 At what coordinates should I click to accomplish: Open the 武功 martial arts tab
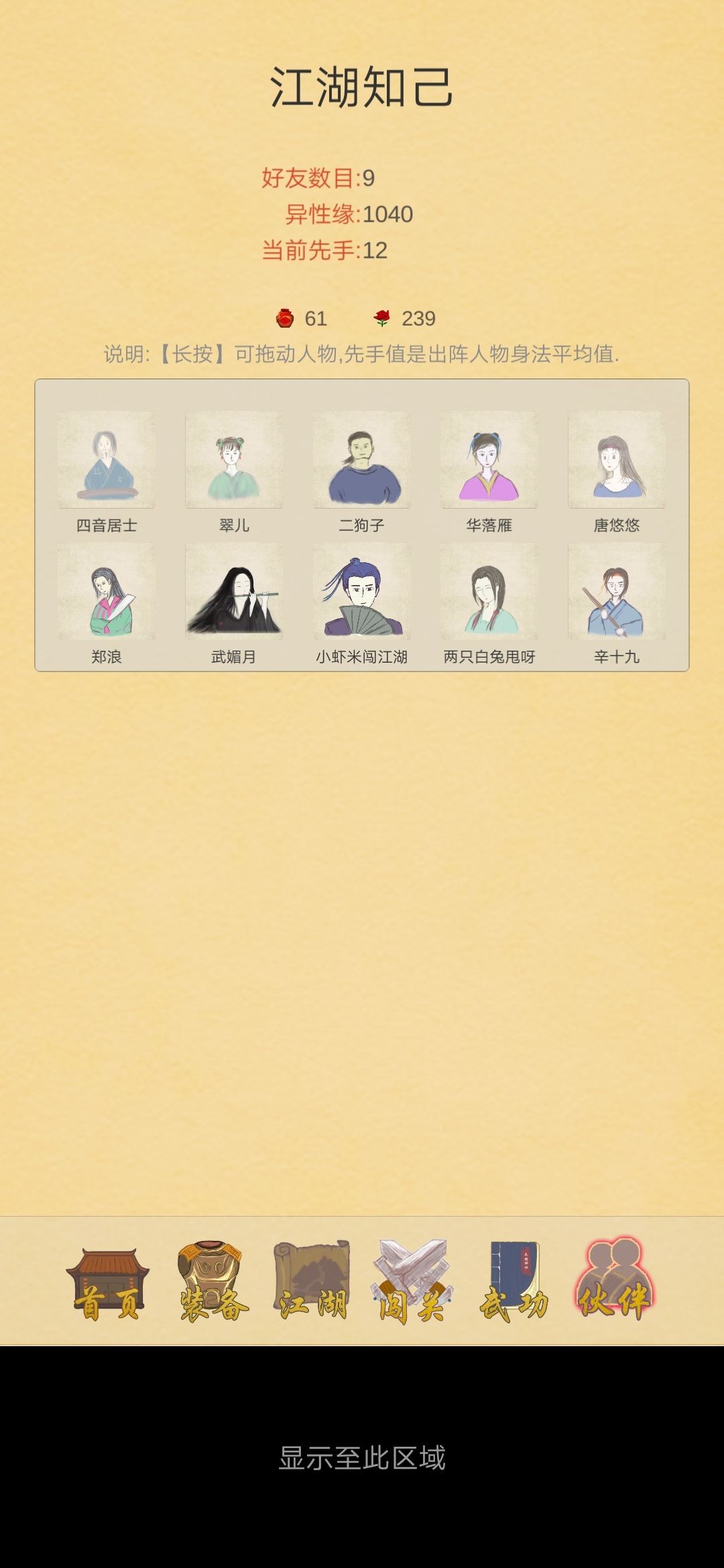(x=514, y=1283)
